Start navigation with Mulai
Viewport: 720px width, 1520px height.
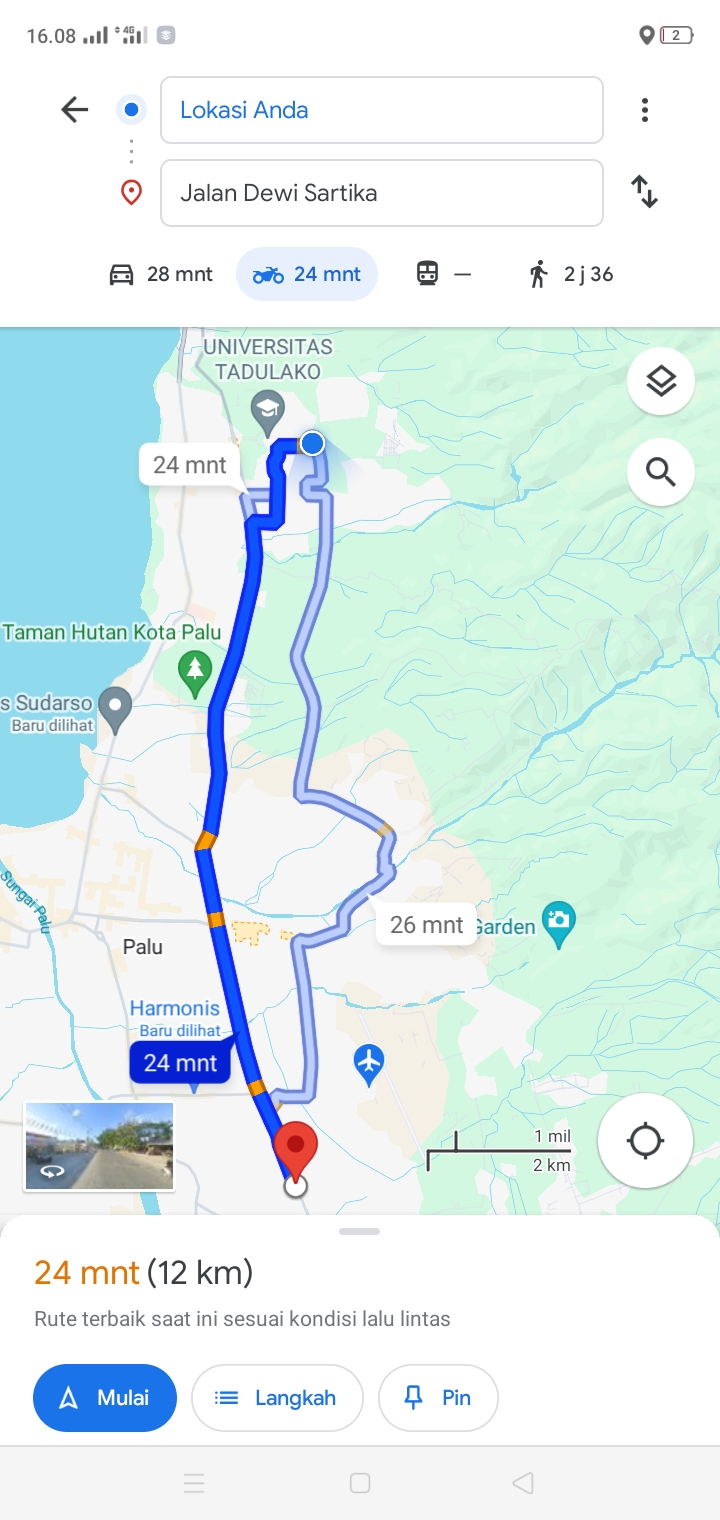pos(105,1398)
